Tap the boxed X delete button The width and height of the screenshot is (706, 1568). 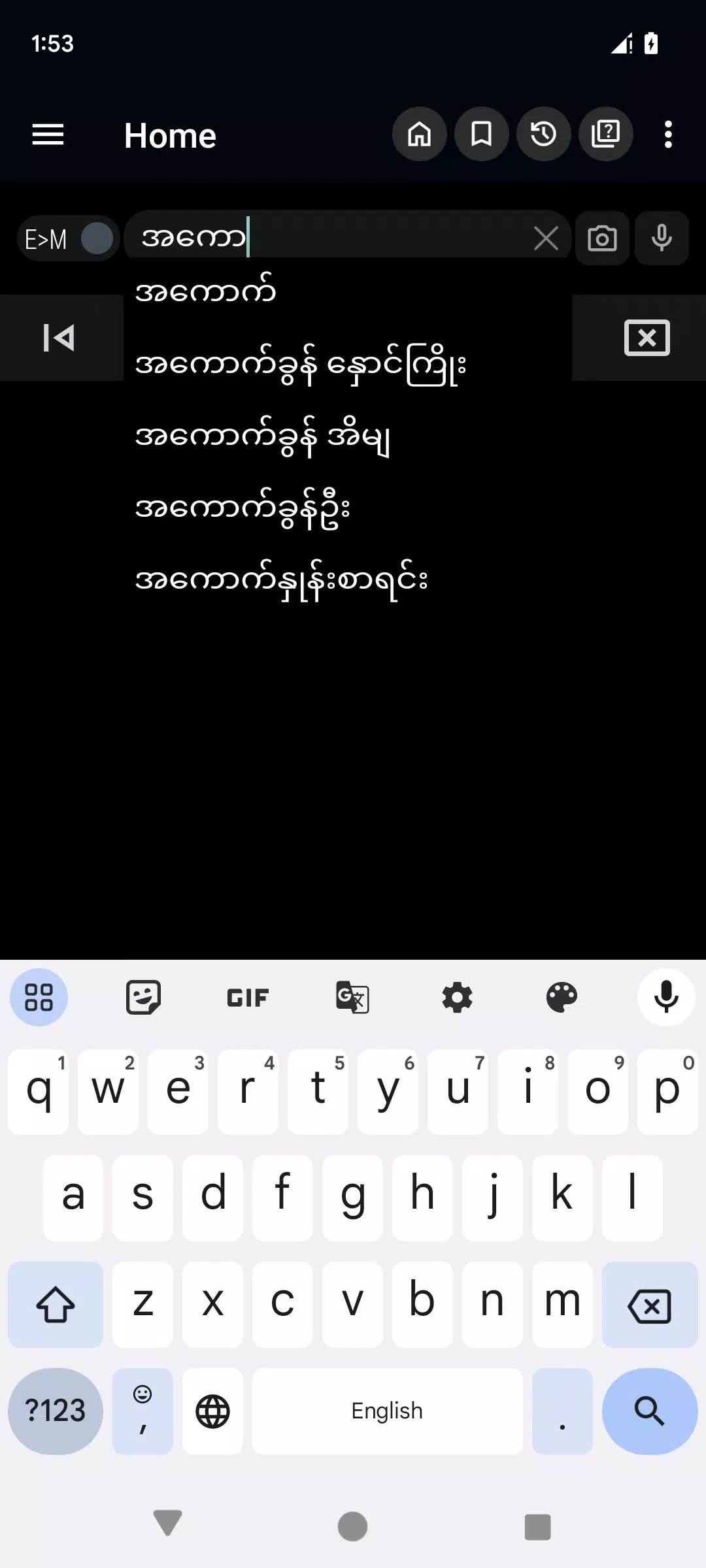(x=647, y=338)
